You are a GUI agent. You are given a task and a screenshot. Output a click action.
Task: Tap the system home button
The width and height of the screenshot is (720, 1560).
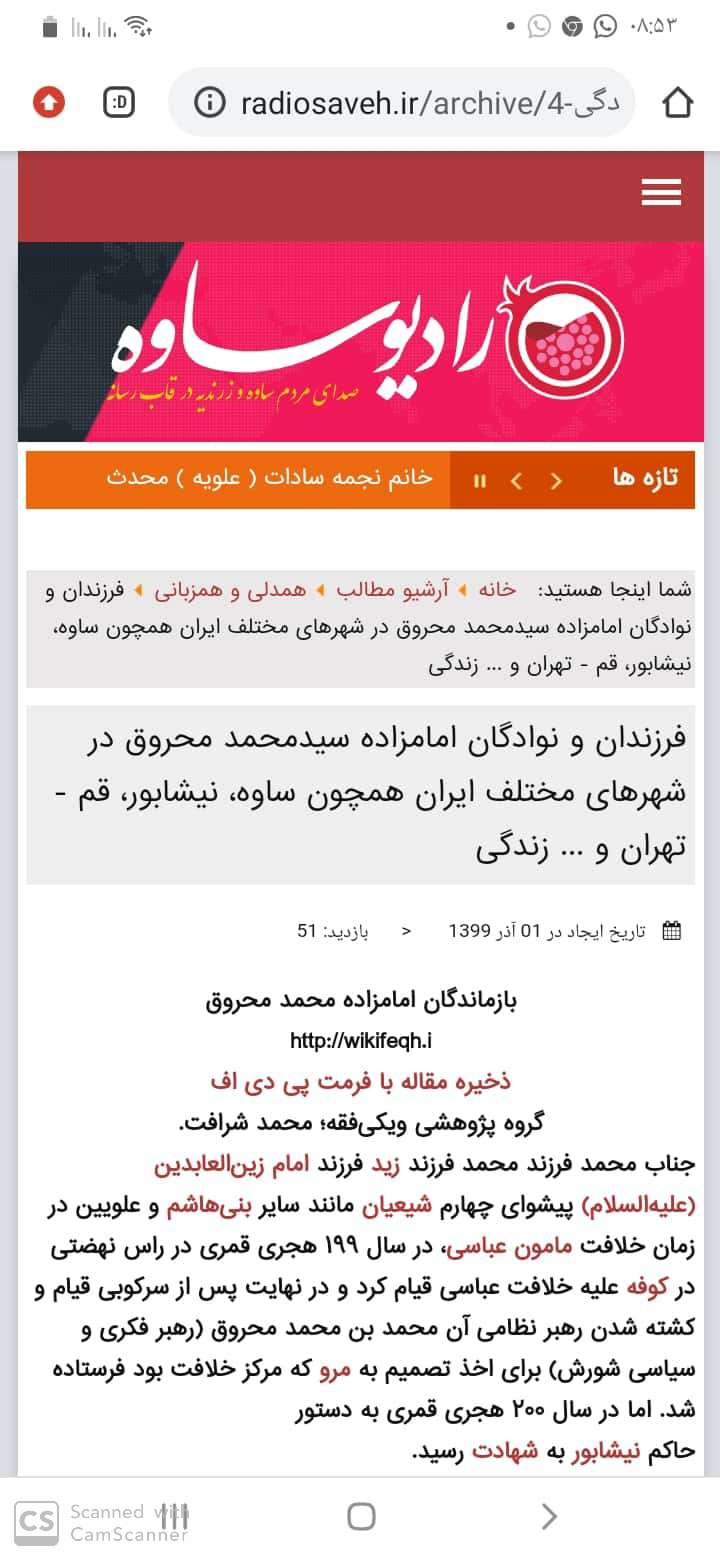[361, 1517]
